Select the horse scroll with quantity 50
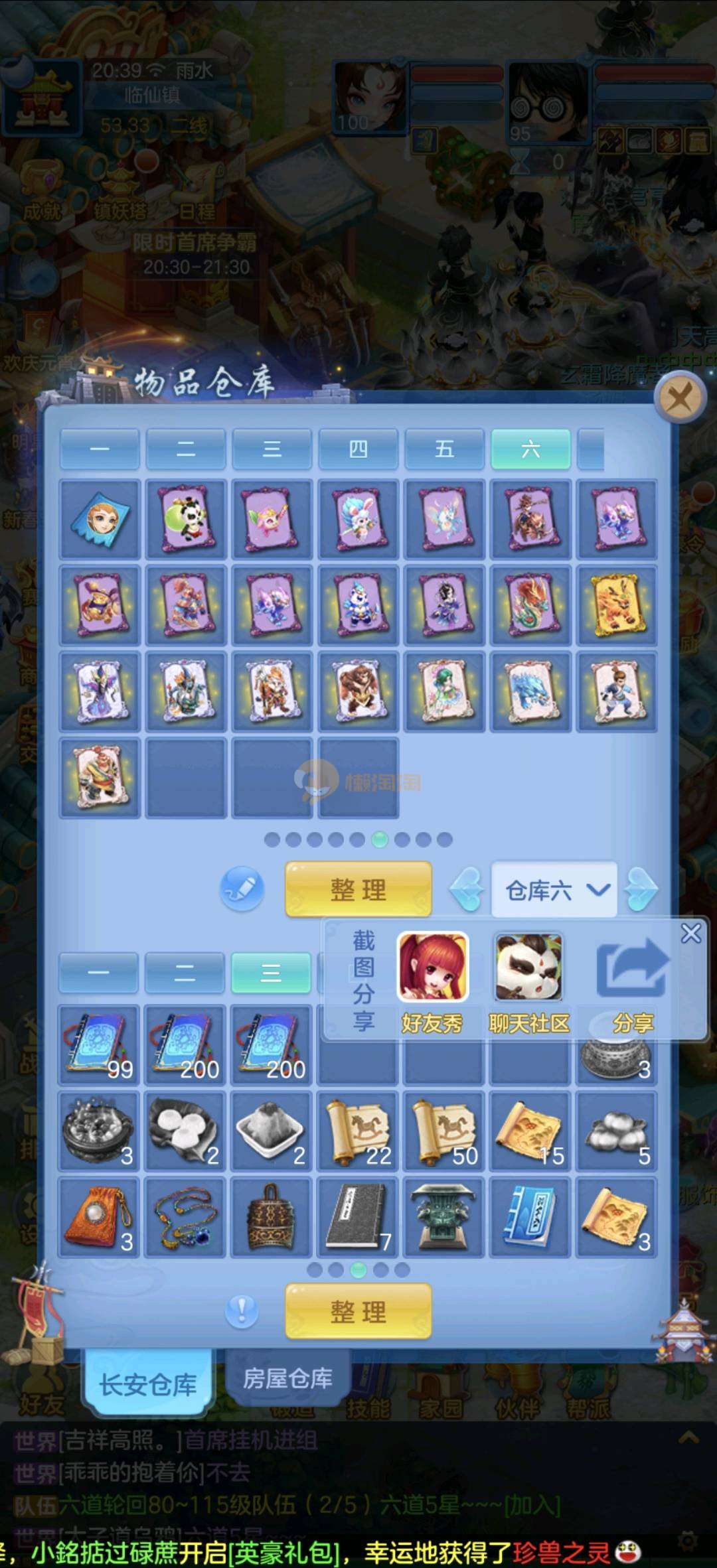Image resolution: width=717 pixels, height=1568 pixels. tap(444, 1131)
